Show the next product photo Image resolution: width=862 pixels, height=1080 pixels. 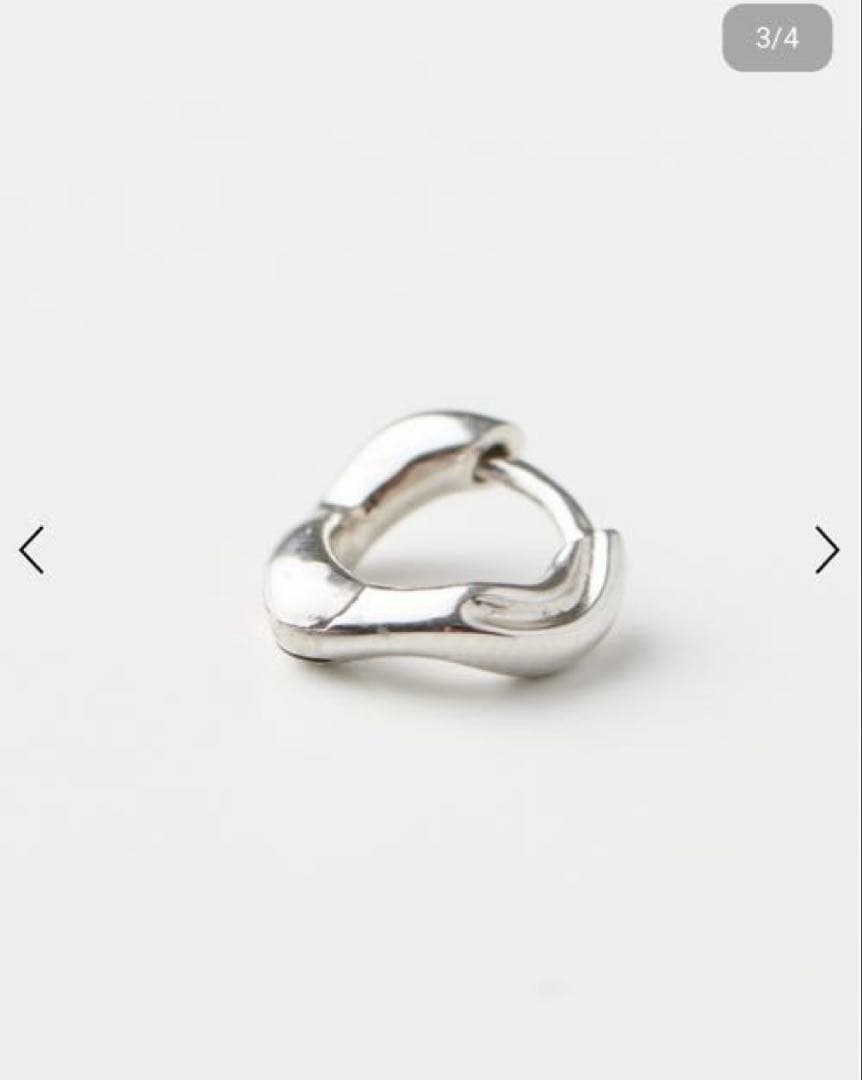pos(826,550)
